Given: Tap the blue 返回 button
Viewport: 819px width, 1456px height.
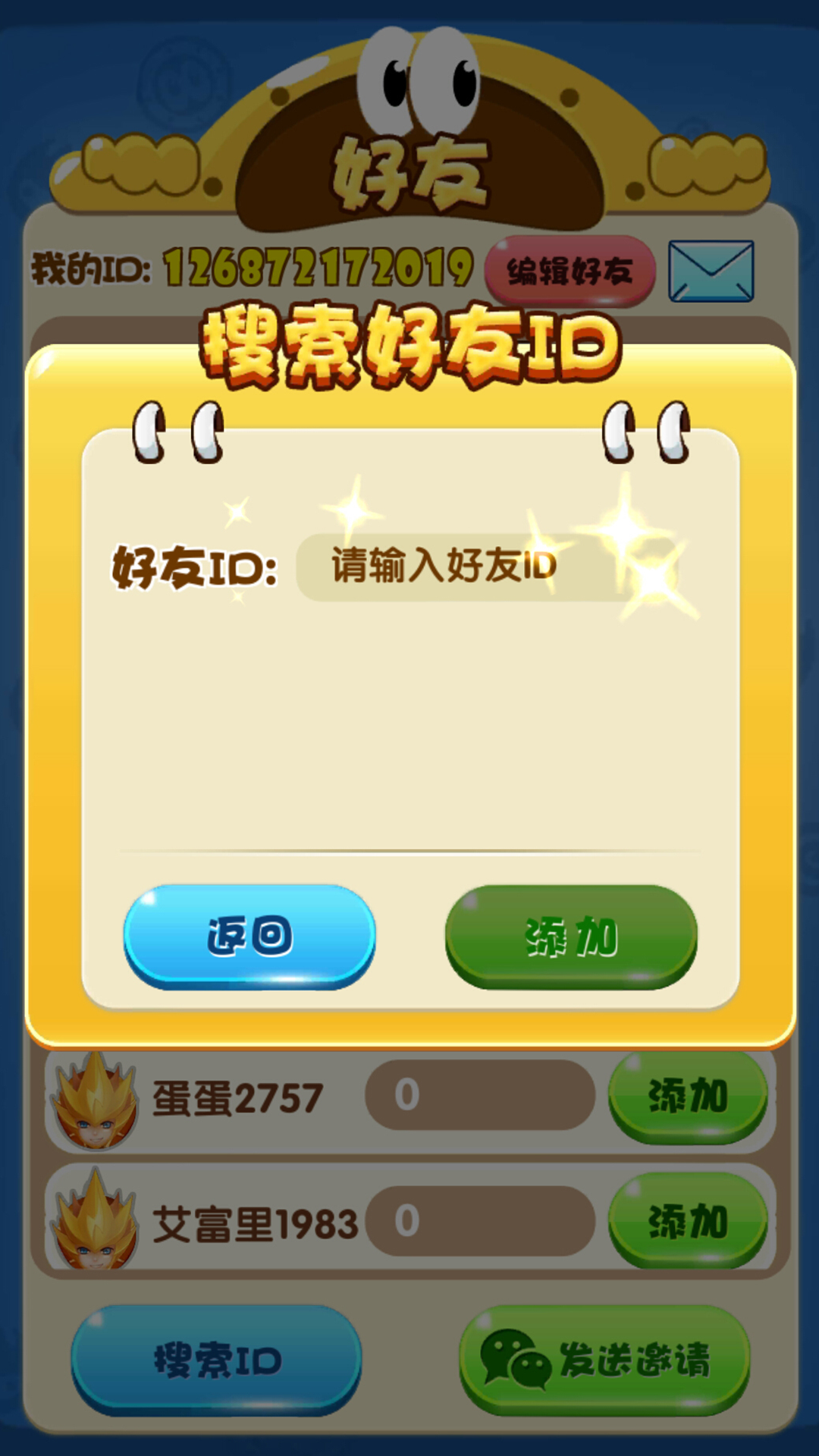Looking at the screenshot, I should click(x=249, y=936).
